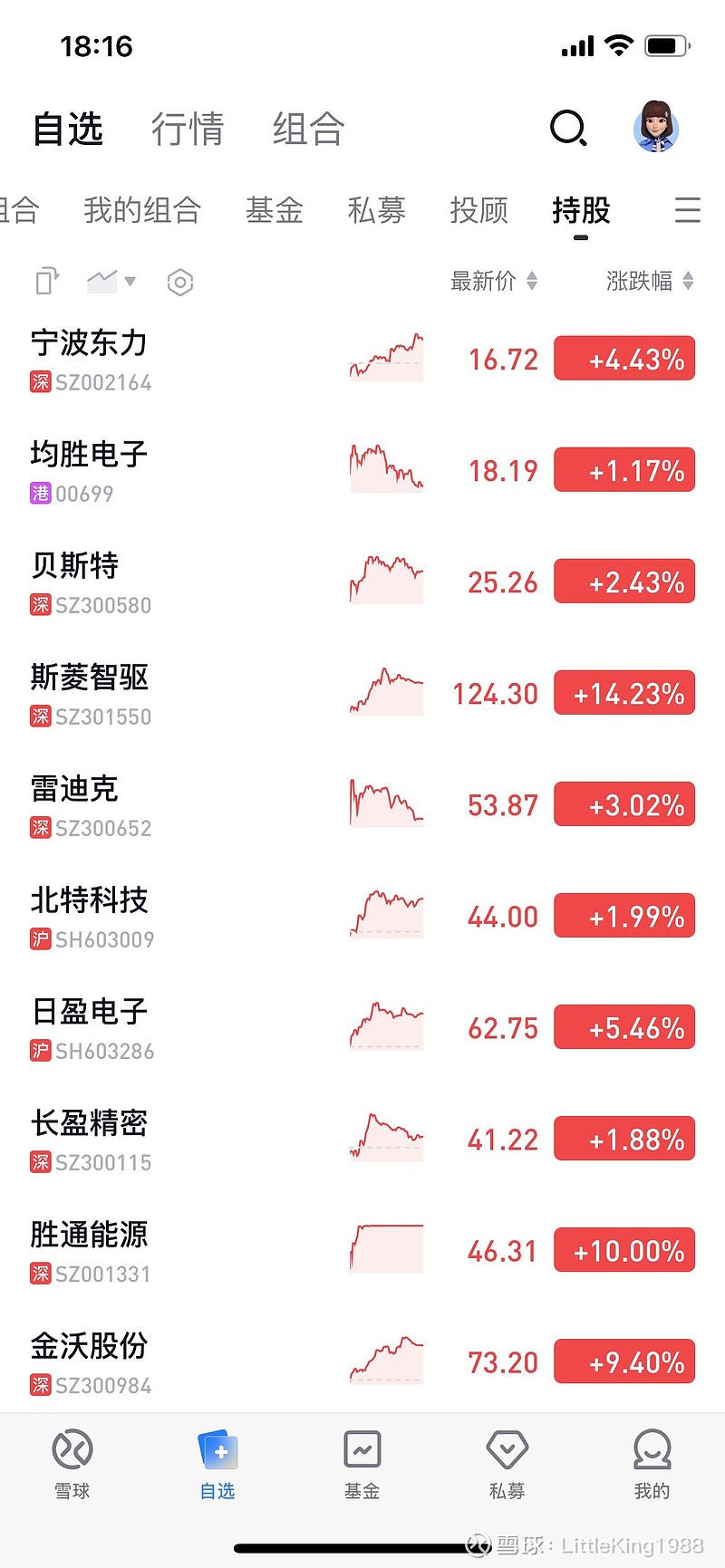This screenshot has width=725, height=1568.
Task: Expand the chart style dropdown
Action: point(111,281)
